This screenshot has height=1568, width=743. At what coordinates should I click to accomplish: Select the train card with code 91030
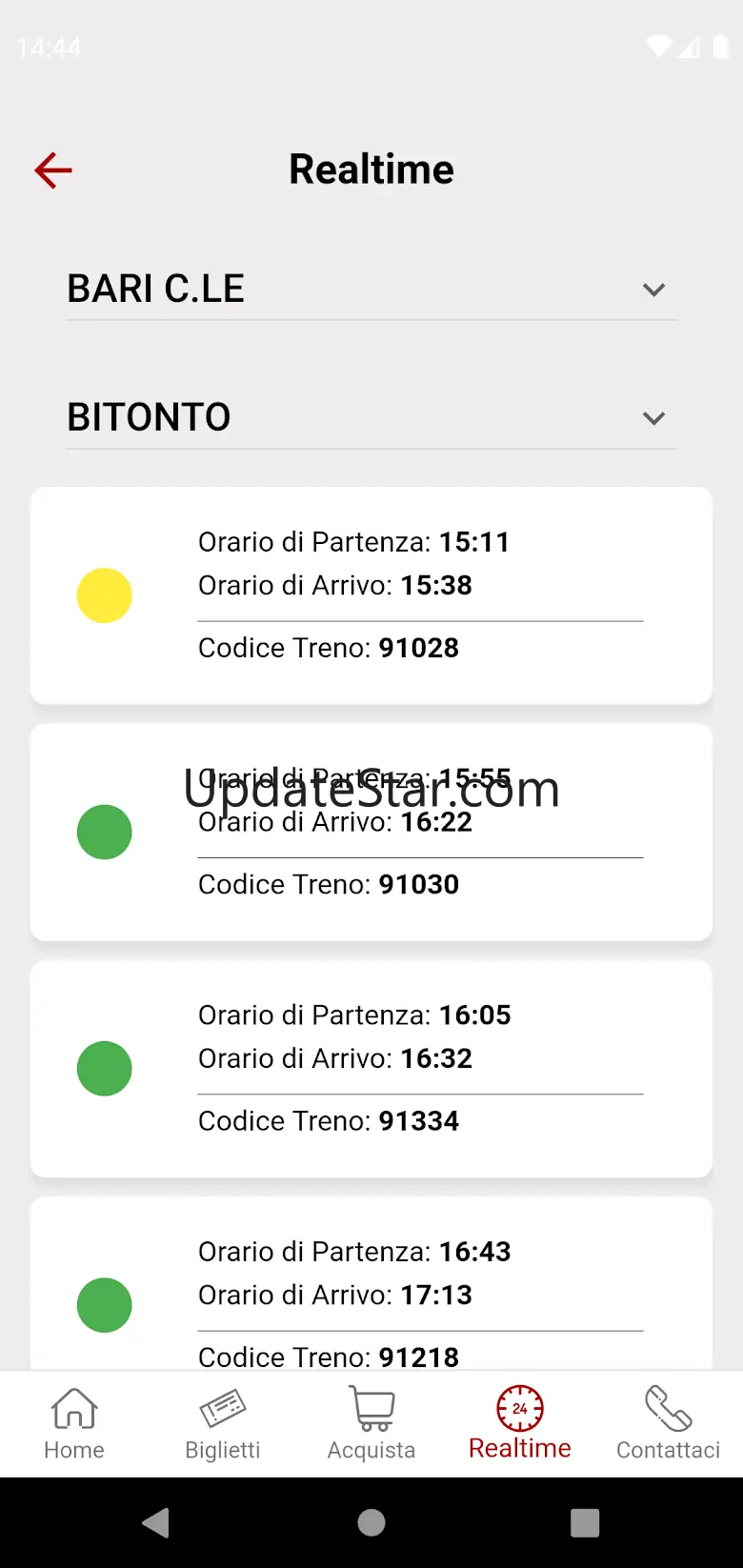pos(371,832)
